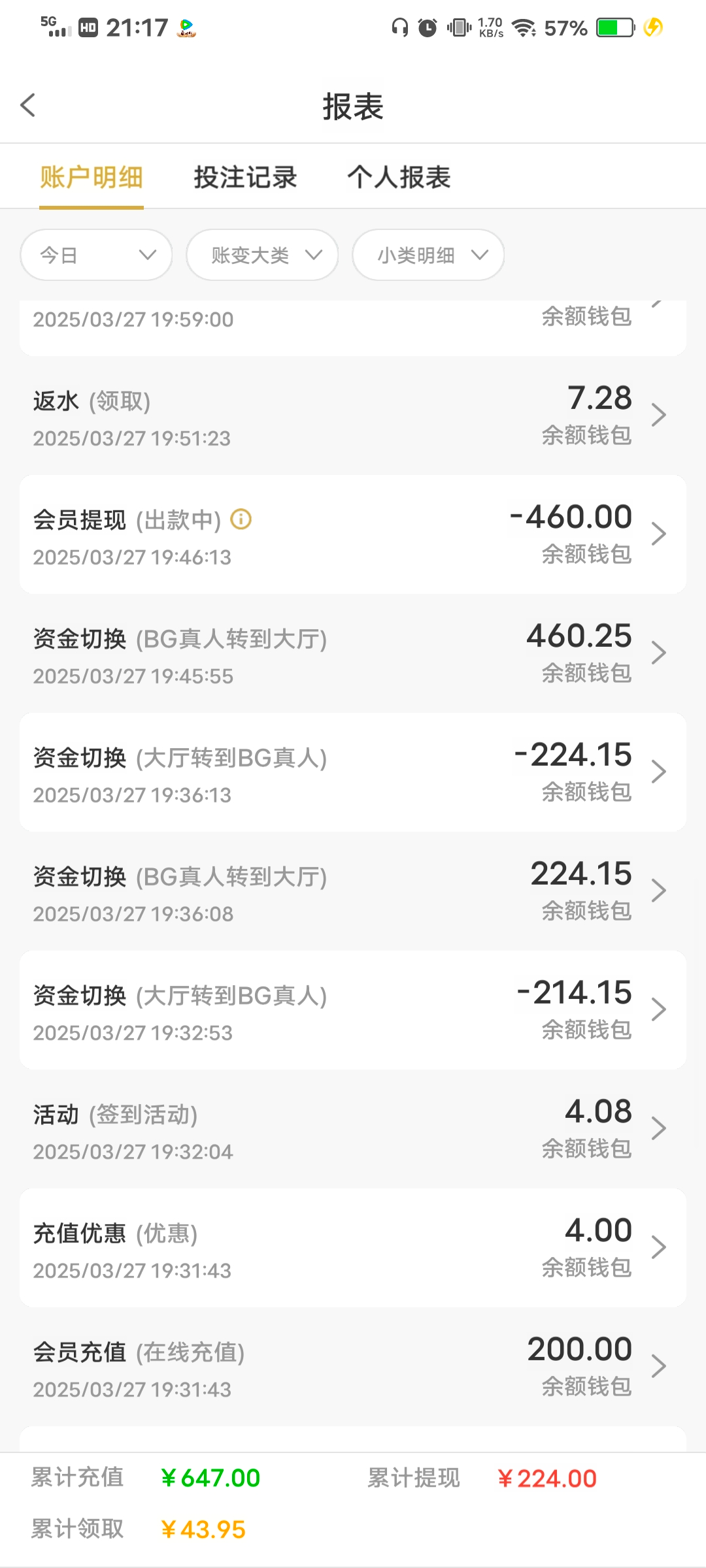This screenshot has height=1568, width=706.
Task: Tap the info icon beside 出款中
Action: click(x=241, y=519)
